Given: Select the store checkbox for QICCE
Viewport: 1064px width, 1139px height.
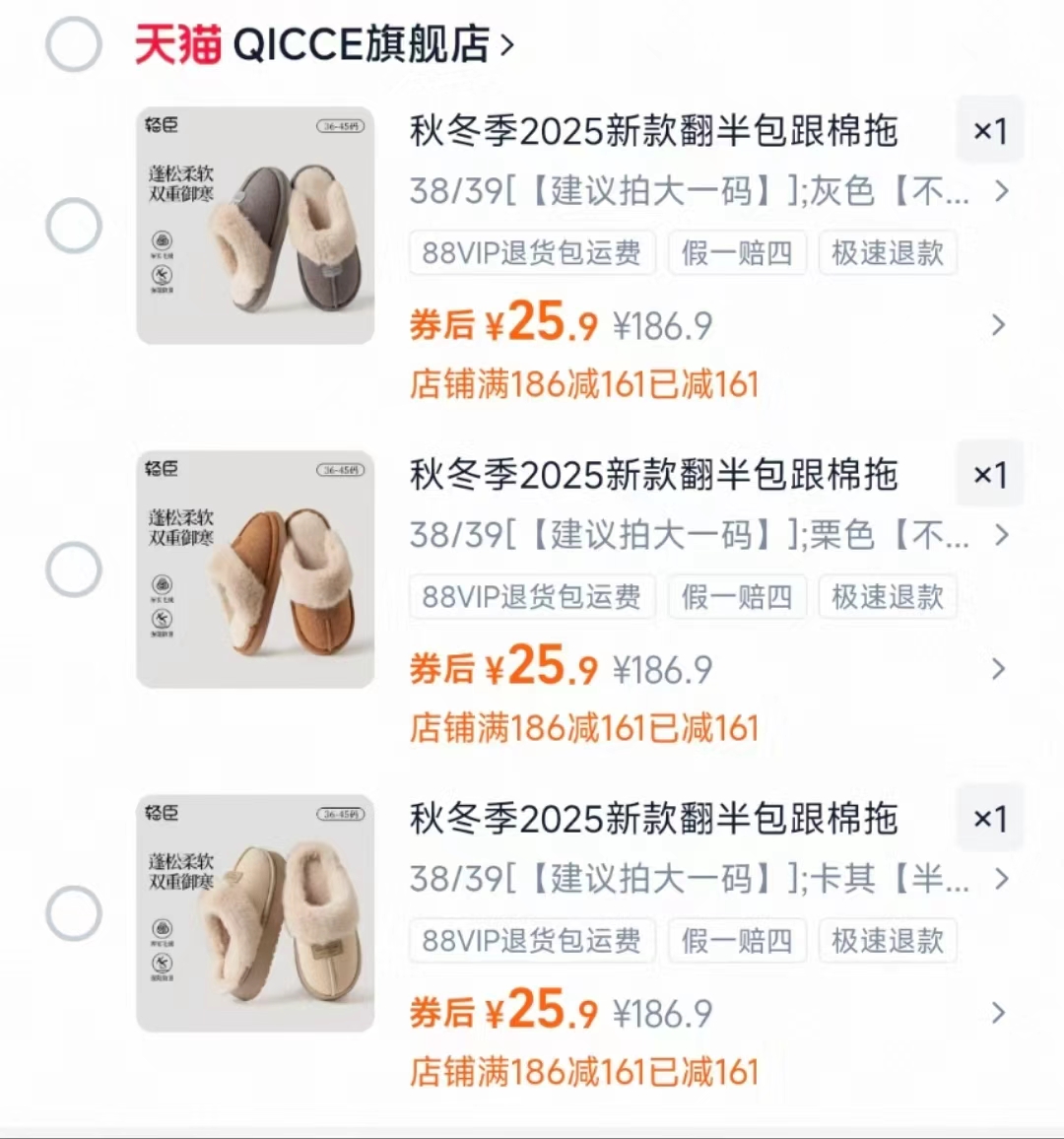Looking at the screenshot, I should pyautogui.click(x=72, y=44).
